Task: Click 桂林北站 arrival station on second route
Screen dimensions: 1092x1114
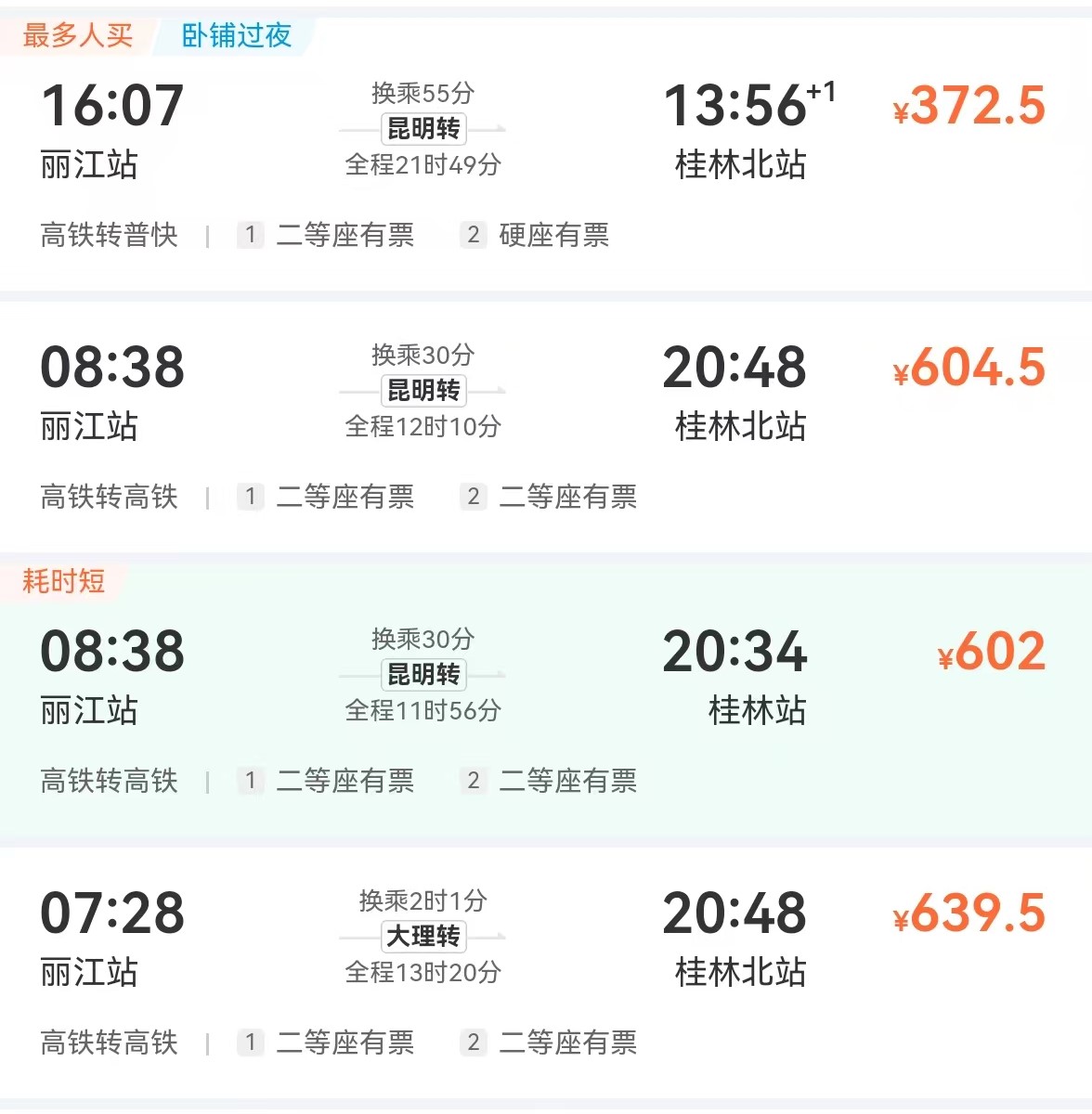Action: coord(735,427)
